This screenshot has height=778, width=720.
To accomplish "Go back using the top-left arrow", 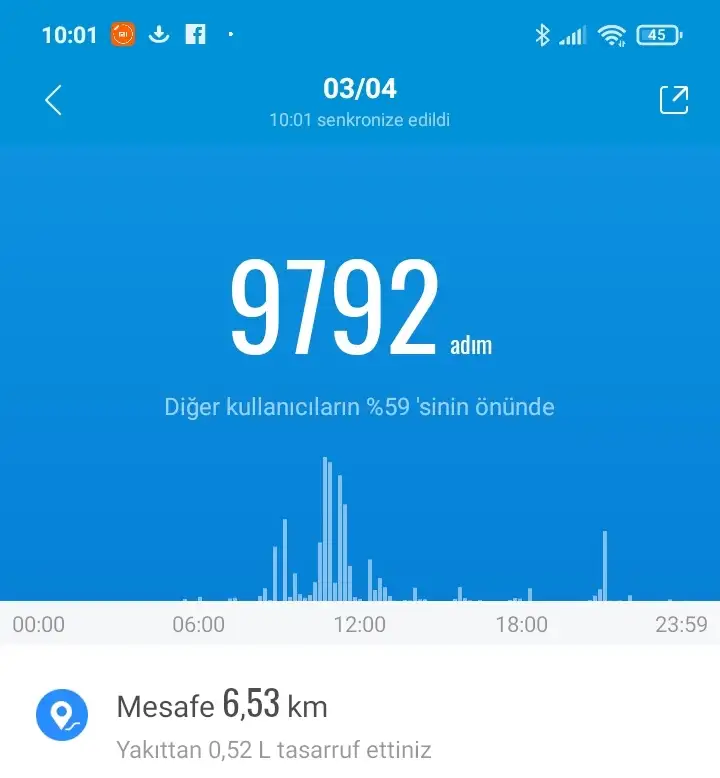I will point(54,100).
